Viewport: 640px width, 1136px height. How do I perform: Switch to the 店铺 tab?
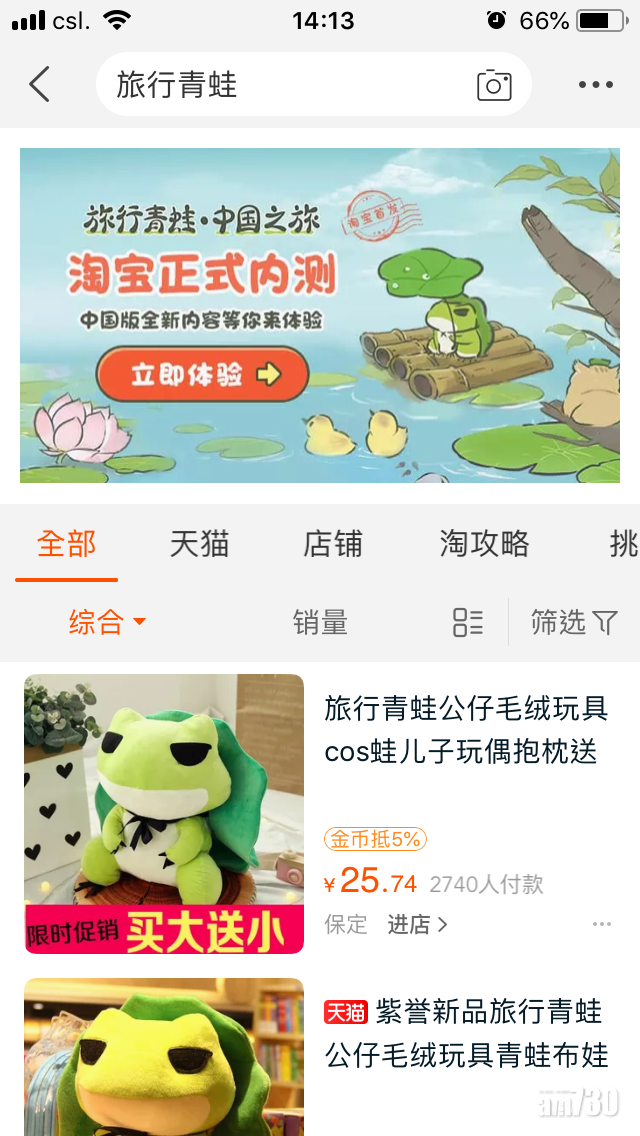coord(333,544)
